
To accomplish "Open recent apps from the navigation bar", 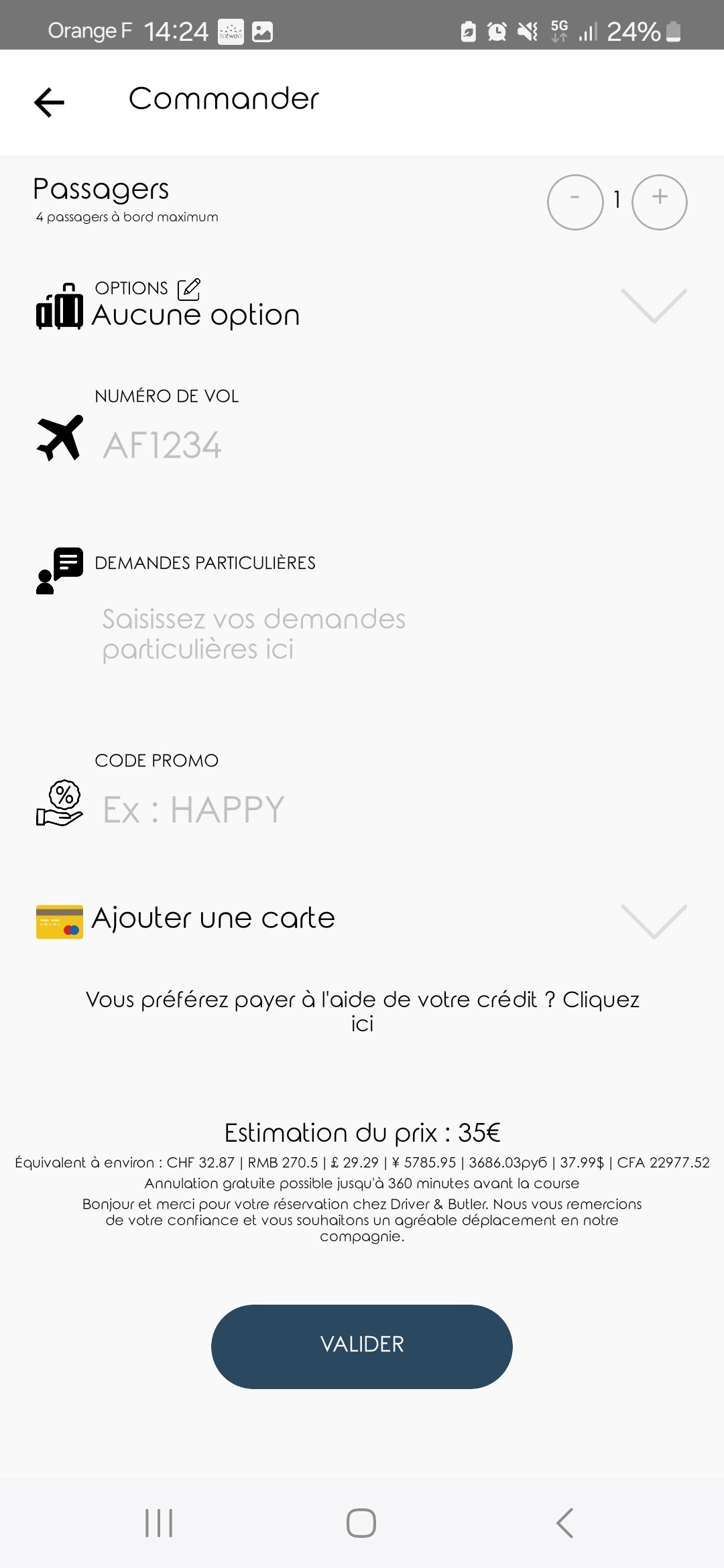I will pos(159,1523).
